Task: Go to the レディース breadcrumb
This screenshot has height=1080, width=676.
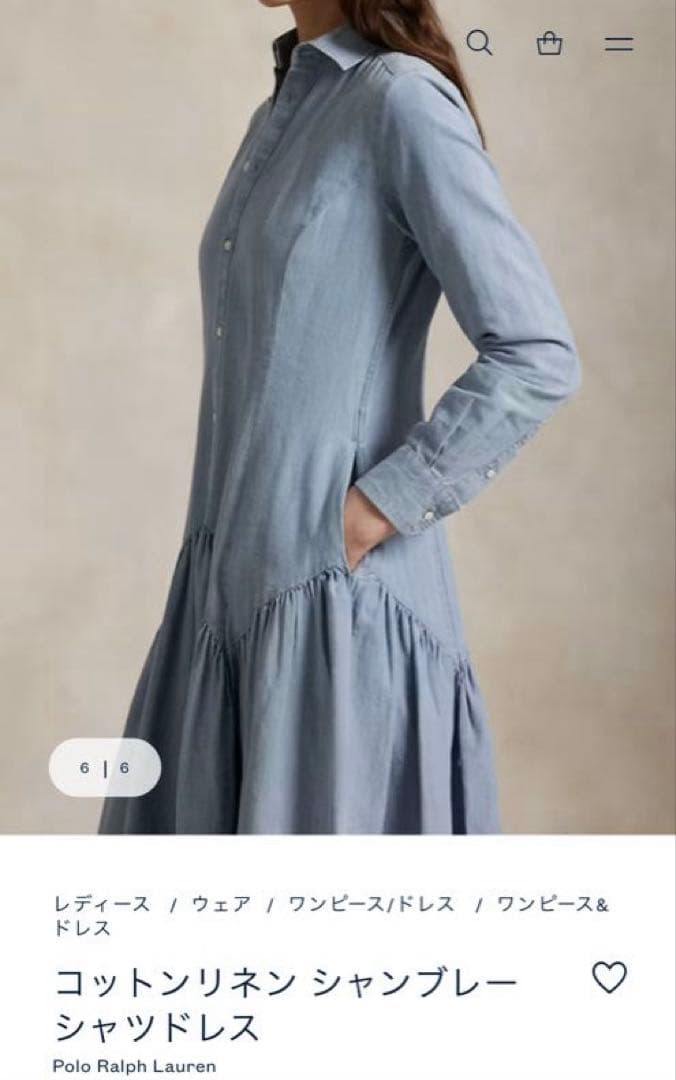Action: pos(102,904)
